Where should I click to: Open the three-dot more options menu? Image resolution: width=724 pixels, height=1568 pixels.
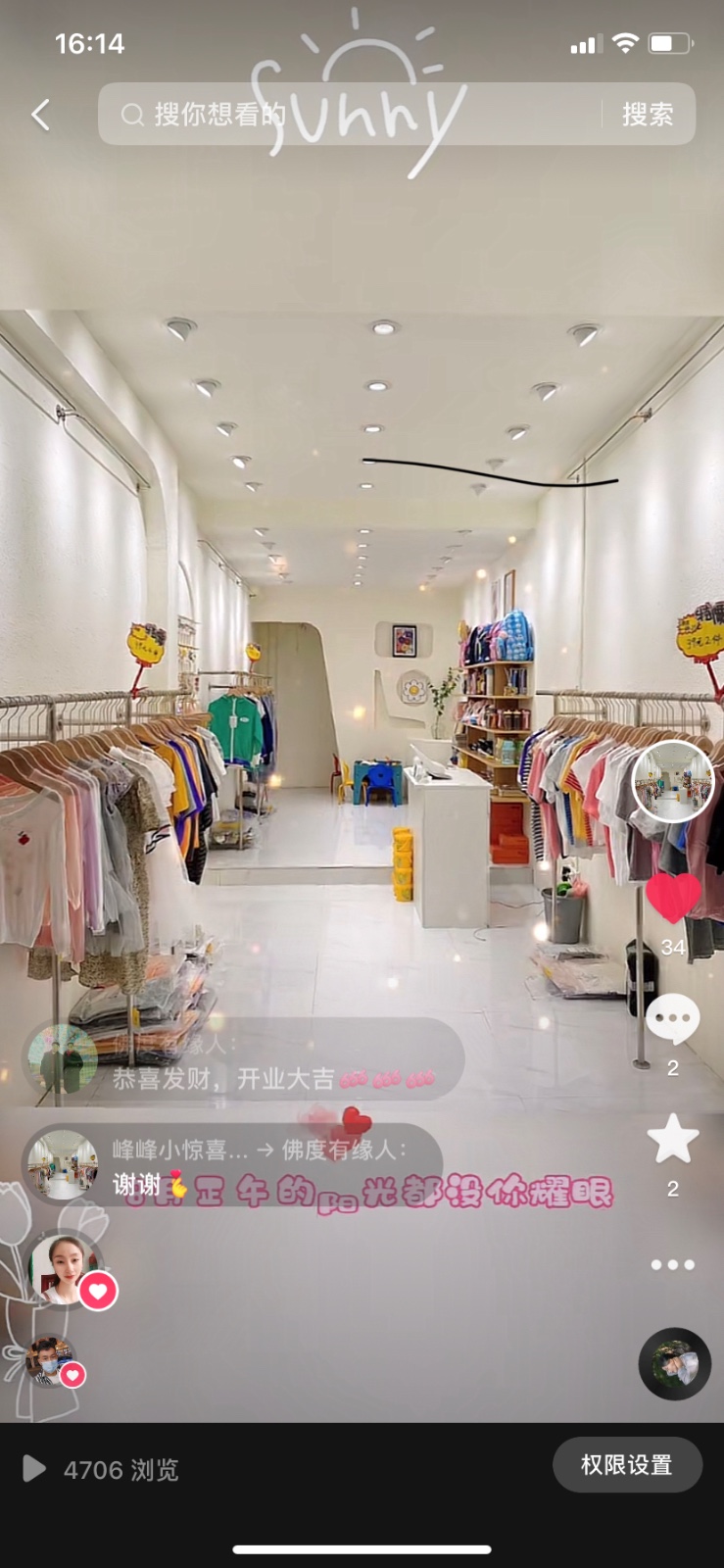pyautogui.click(x=673, y=1265)
